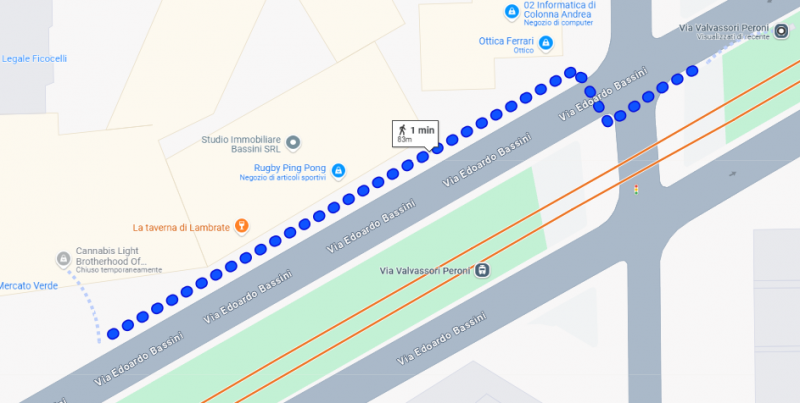The width and height of the screenshot is (800, 403).
Task: Open the Via Valvassori Peroni tram stop in the green strip
Action: tap(483, 270)
